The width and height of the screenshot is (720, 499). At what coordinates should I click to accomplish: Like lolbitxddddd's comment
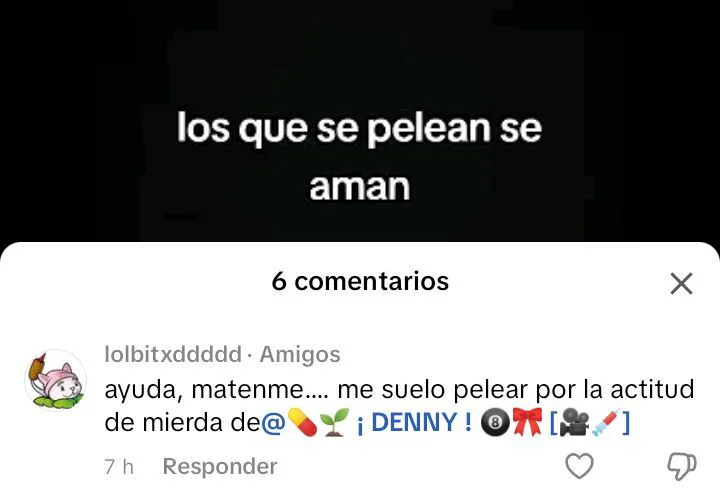click(x=579, y=466)
